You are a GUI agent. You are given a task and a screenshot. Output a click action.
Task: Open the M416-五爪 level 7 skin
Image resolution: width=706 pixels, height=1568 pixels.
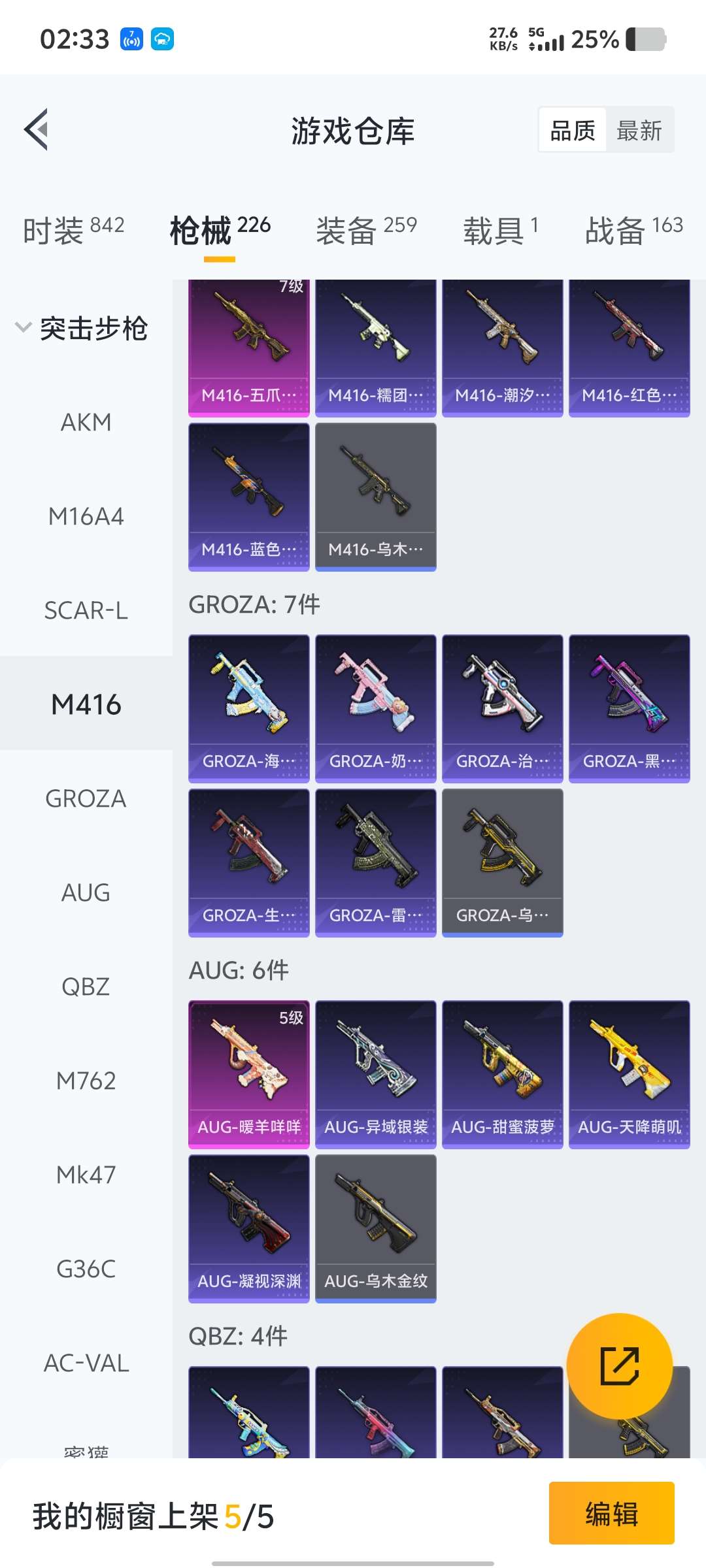pyautogui.click(x=249, y=348)
